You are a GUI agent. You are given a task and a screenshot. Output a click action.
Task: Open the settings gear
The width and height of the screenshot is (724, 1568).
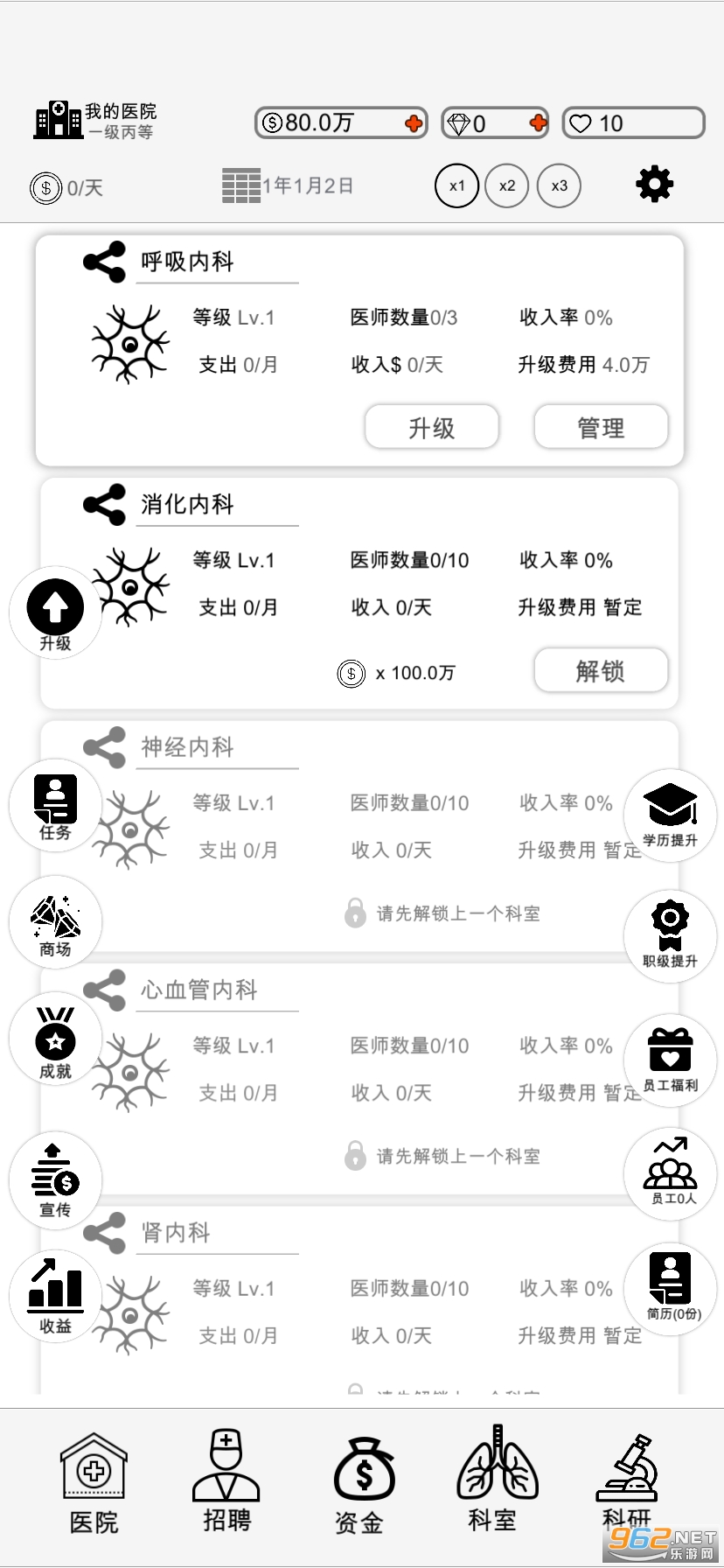tap(654, 185)
